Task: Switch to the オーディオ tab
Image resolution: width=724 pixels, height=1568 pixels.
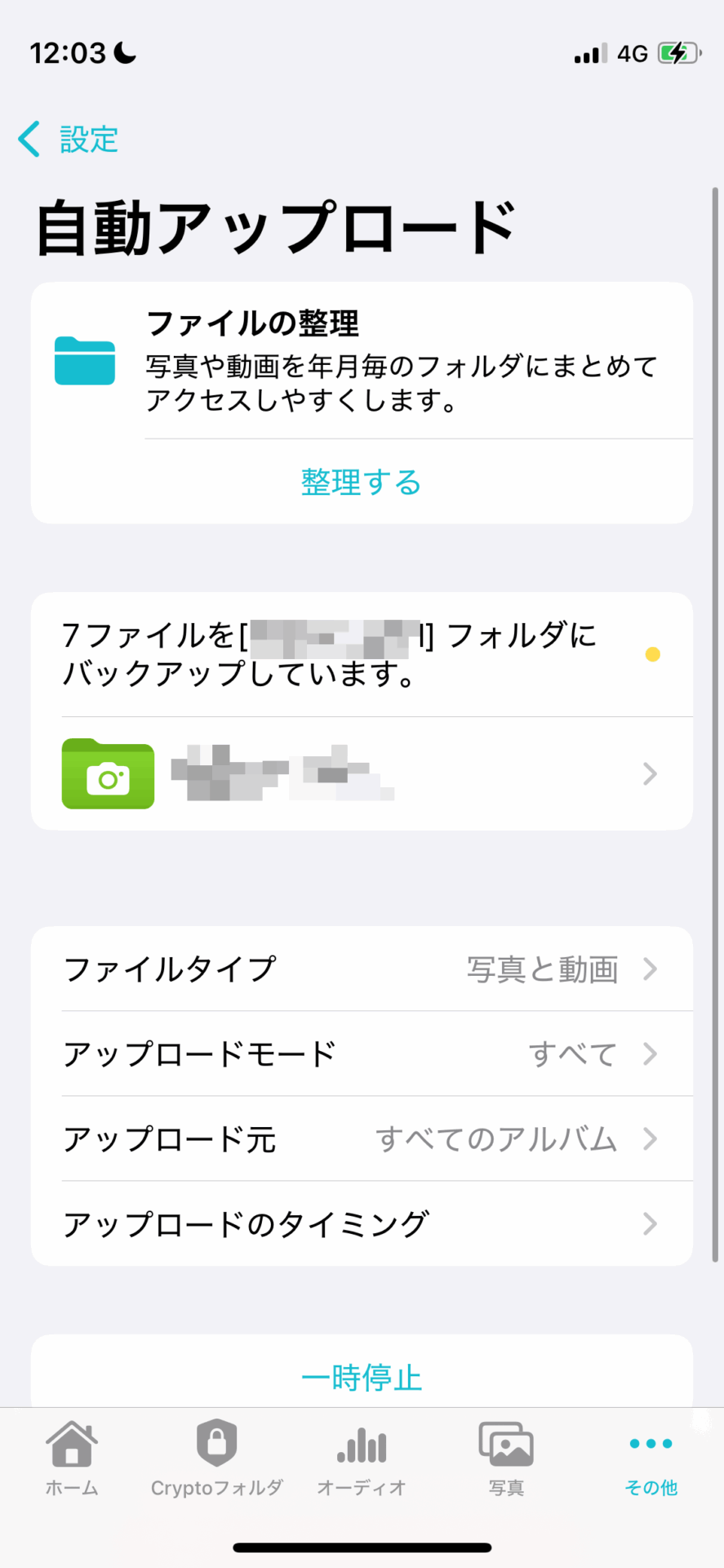Action: click(362, 1459)
